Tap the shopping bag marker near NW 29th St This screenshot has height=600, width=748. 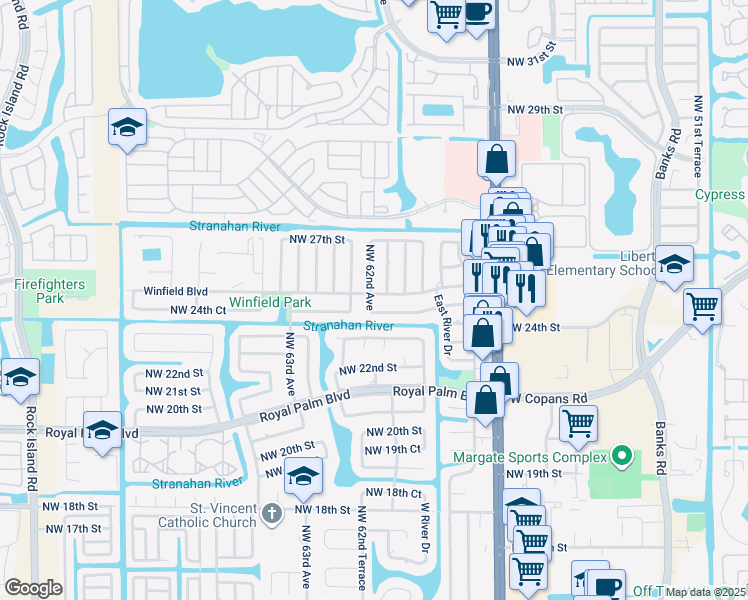496,158
